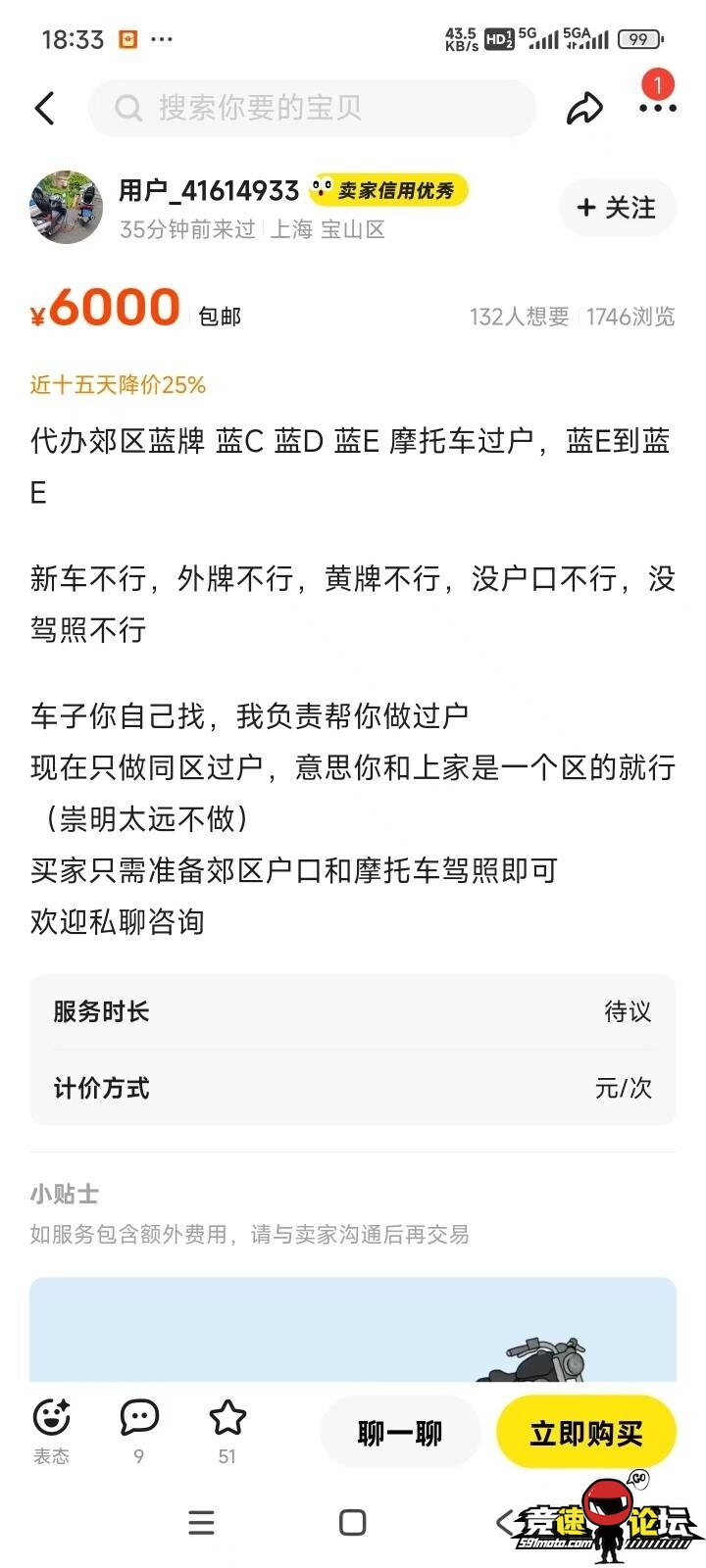Viewport: 706px width, 1568px height.
Task: Go back using the top-left arrow
Action: tap(45, 108)
